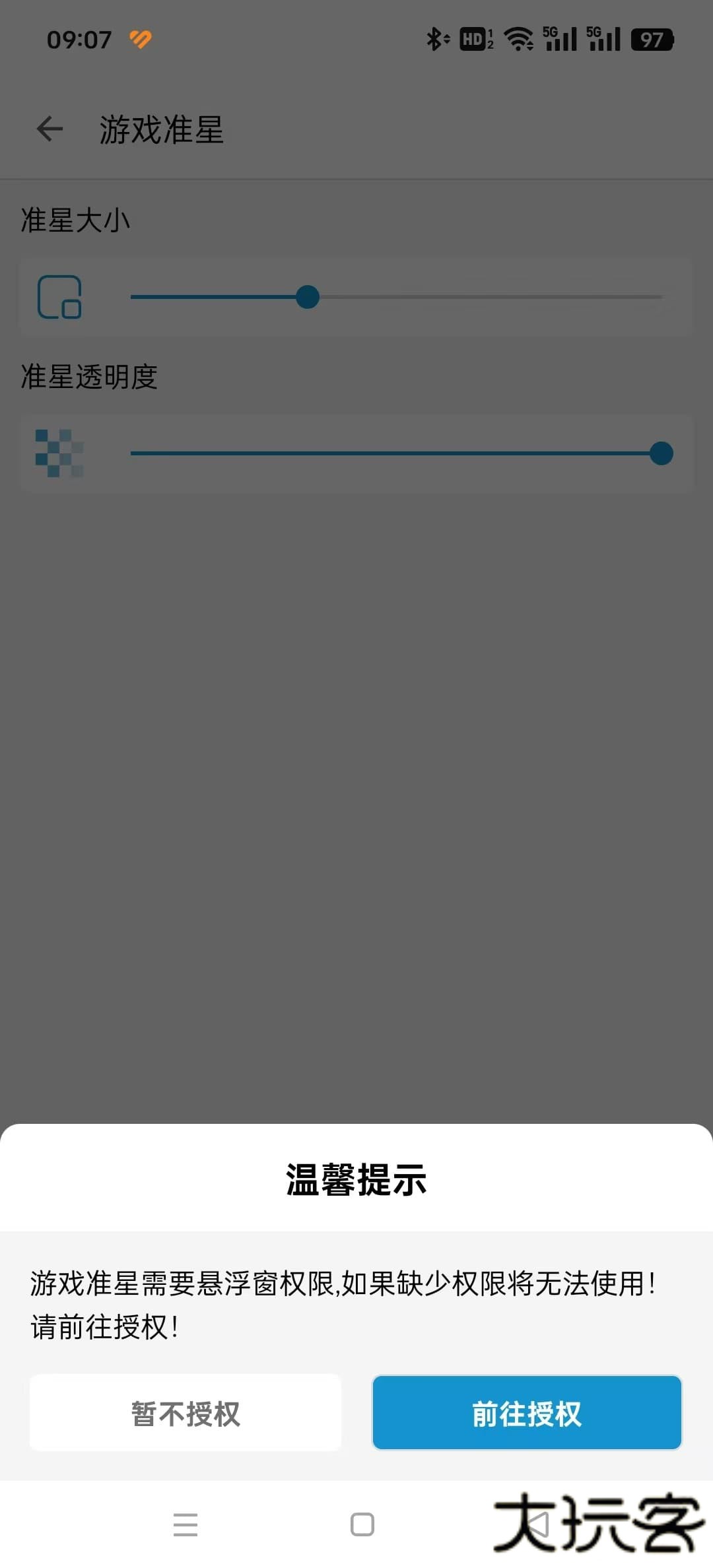Tap the 准星透明度 slider track
The image size is (713, 1568).
(396, 453)
